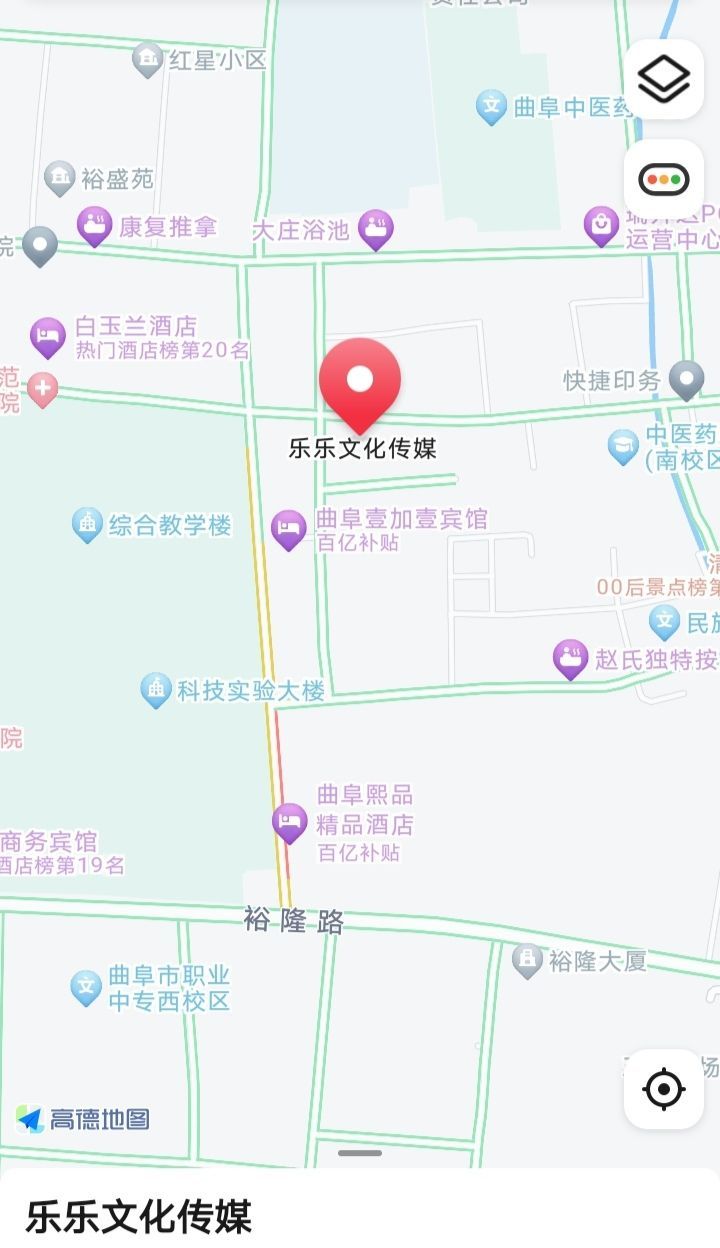This screenshot has width=720, height=1248.
Task: Select the 赵氏独特按 marker
Action: pos(571,659)
